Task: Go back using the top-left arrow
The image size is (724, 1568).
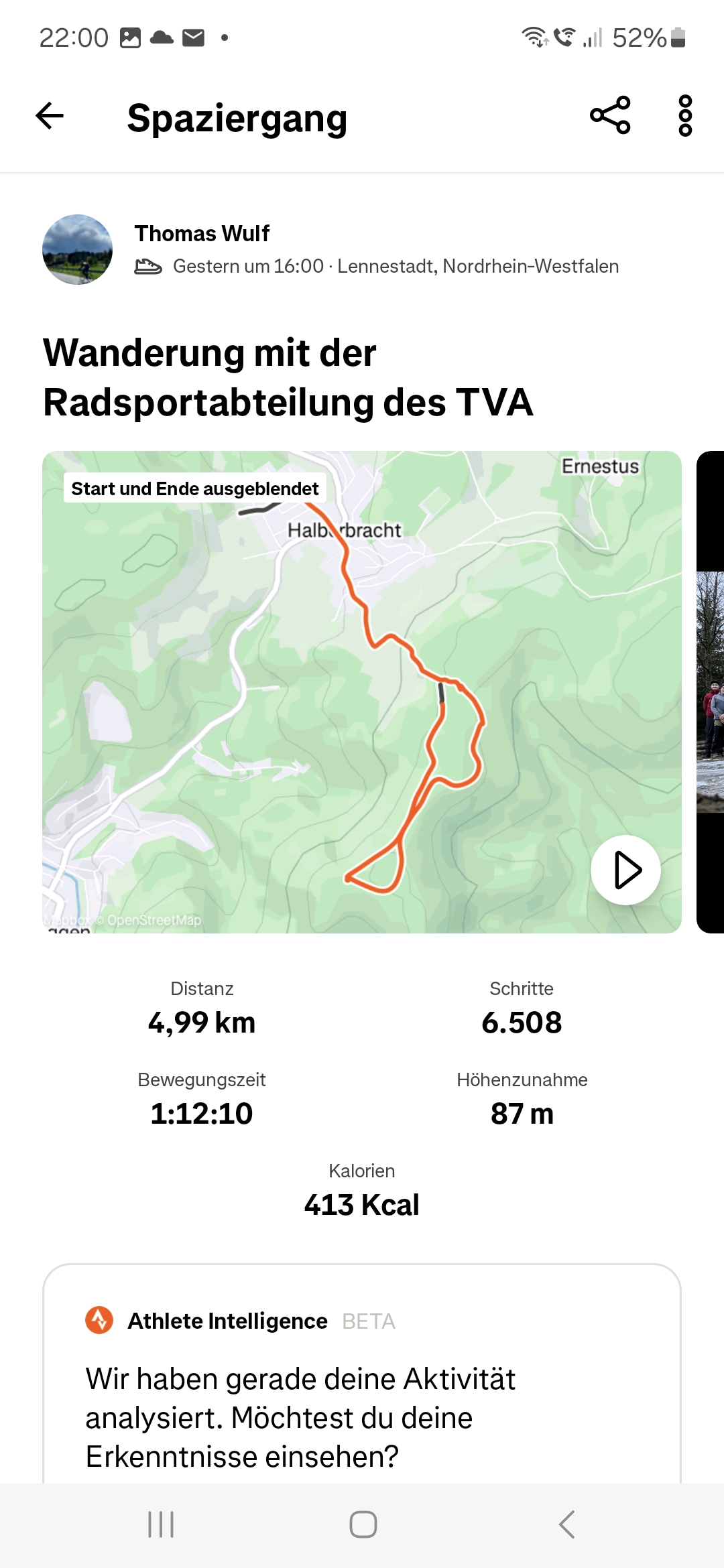Action: point(50,116)
